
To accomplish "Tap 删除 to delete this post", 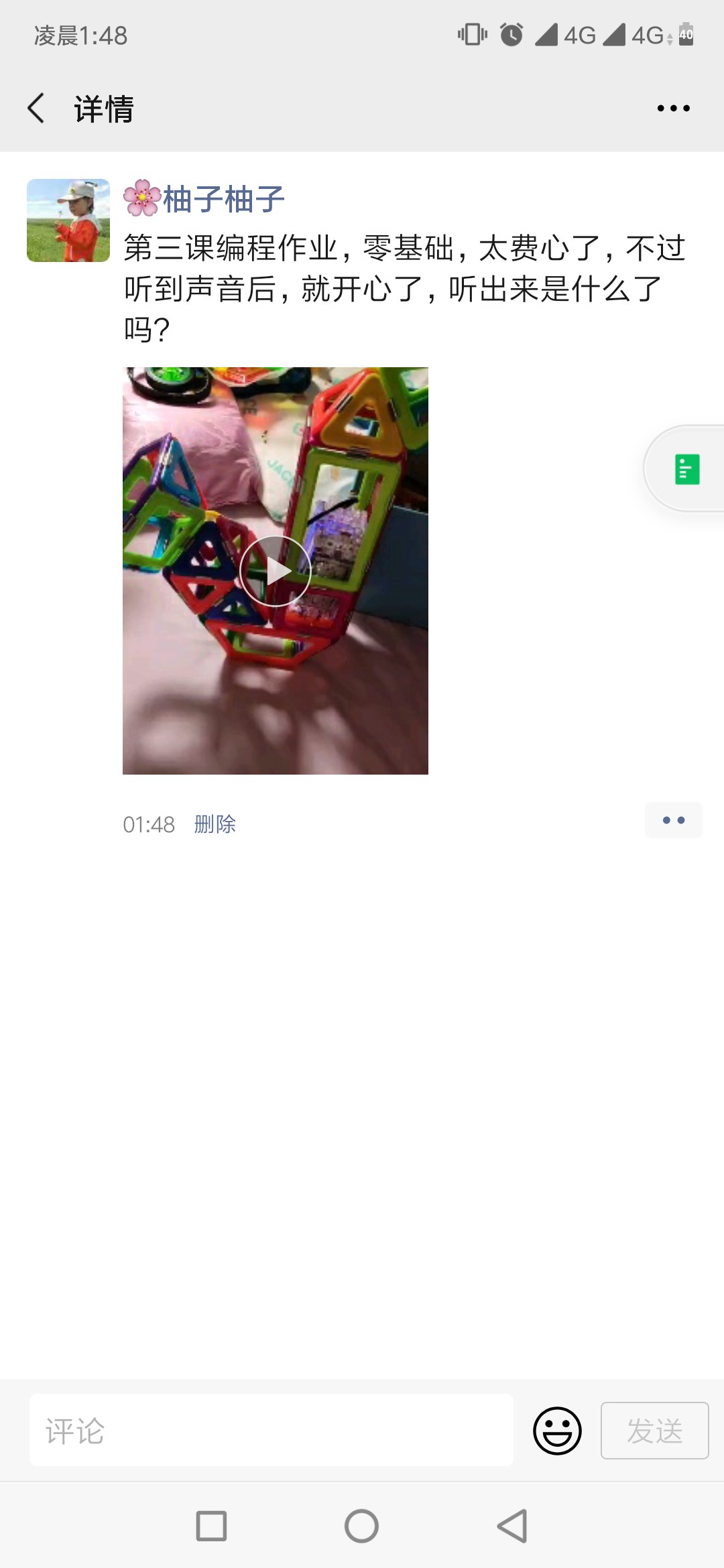I will tap(215, 824).
